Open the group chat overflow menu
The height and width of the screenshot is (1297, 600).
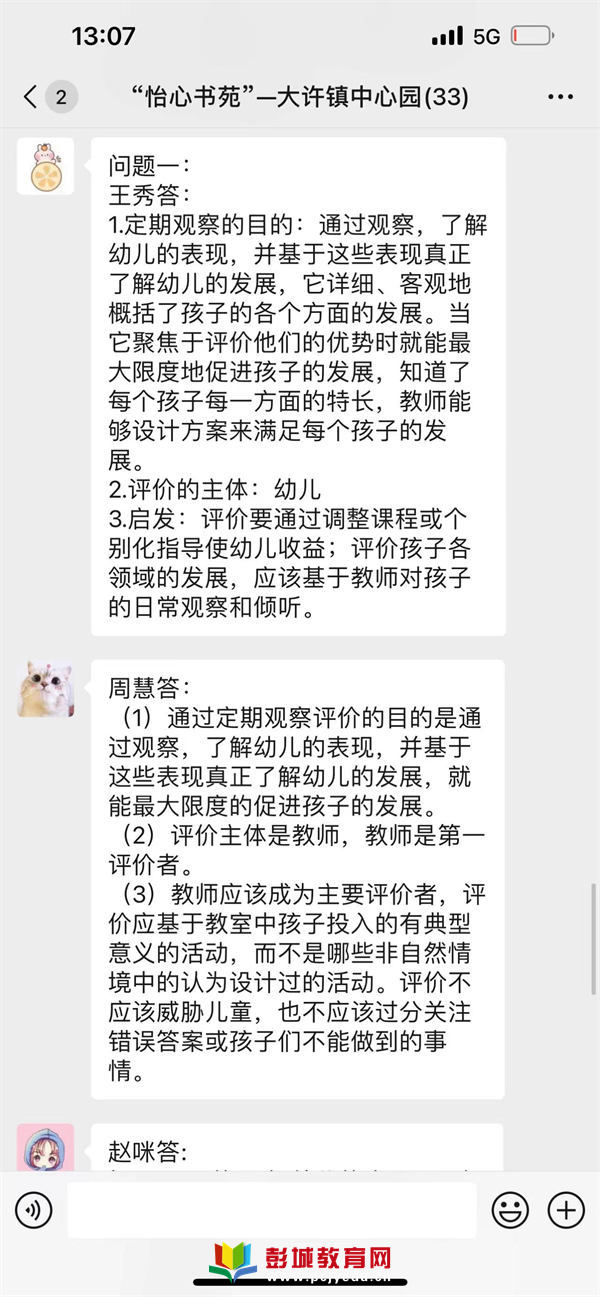[x=561, y=97]
